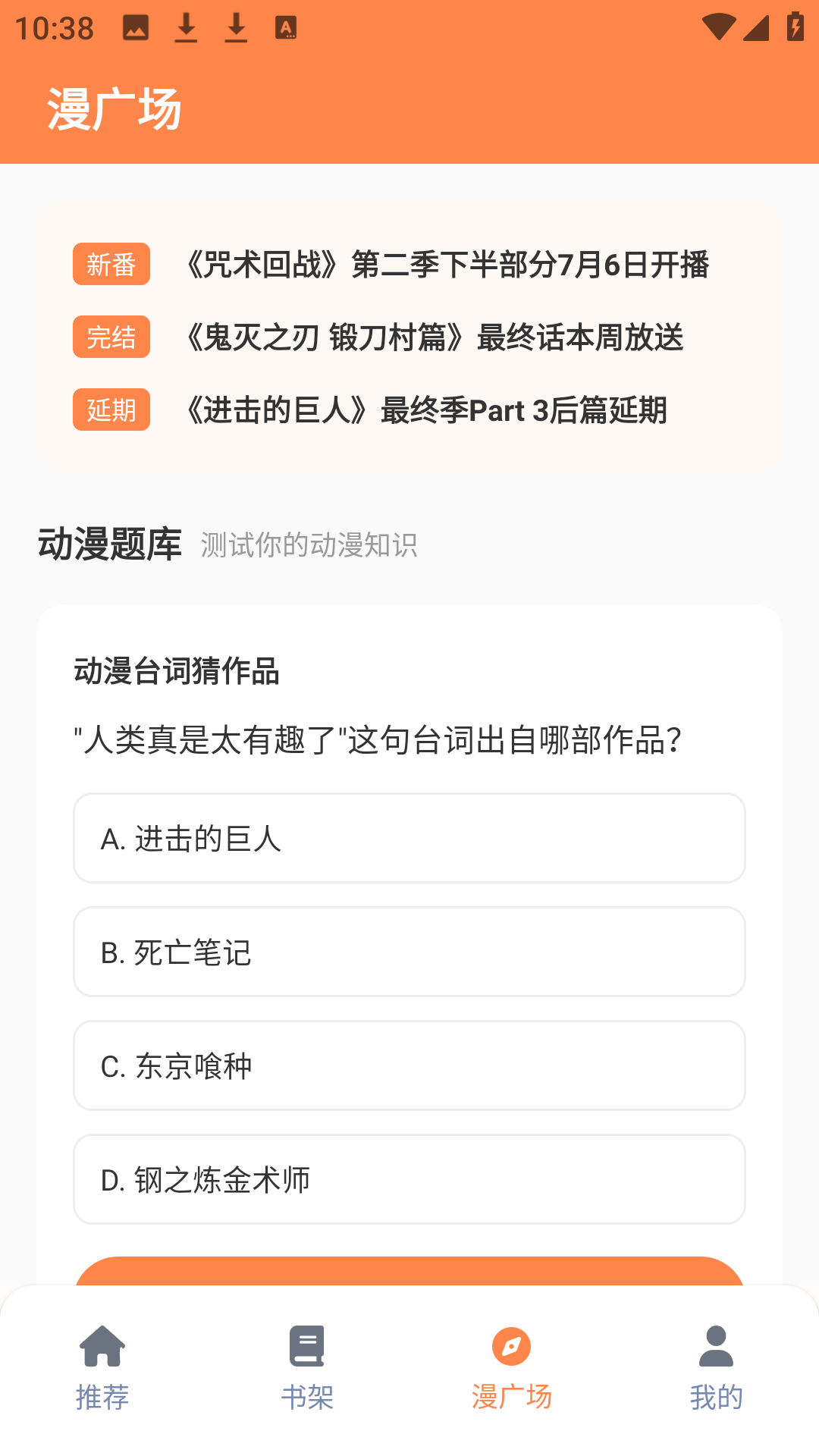Open the 《鬼灭之刃》 final episode news
This screenshot has width=819, height=1456.
click(x=435, y=339)
